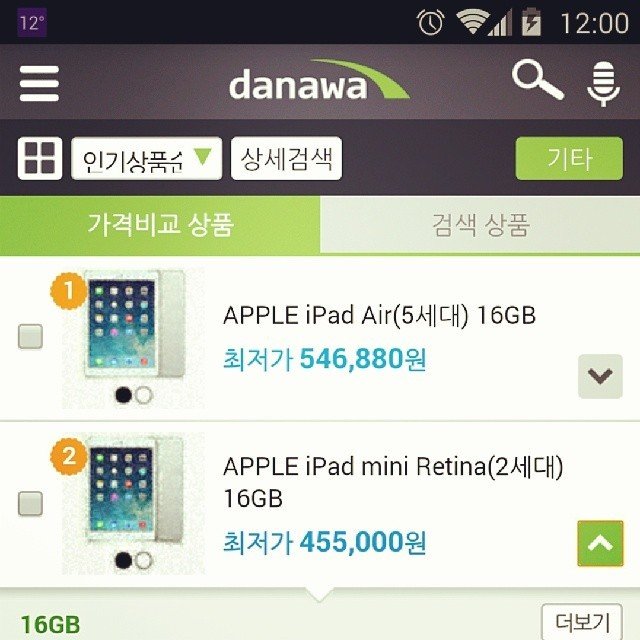The image size is (640, 640).
Task: Tap the 더보기 button
Action: coord(581,620)
